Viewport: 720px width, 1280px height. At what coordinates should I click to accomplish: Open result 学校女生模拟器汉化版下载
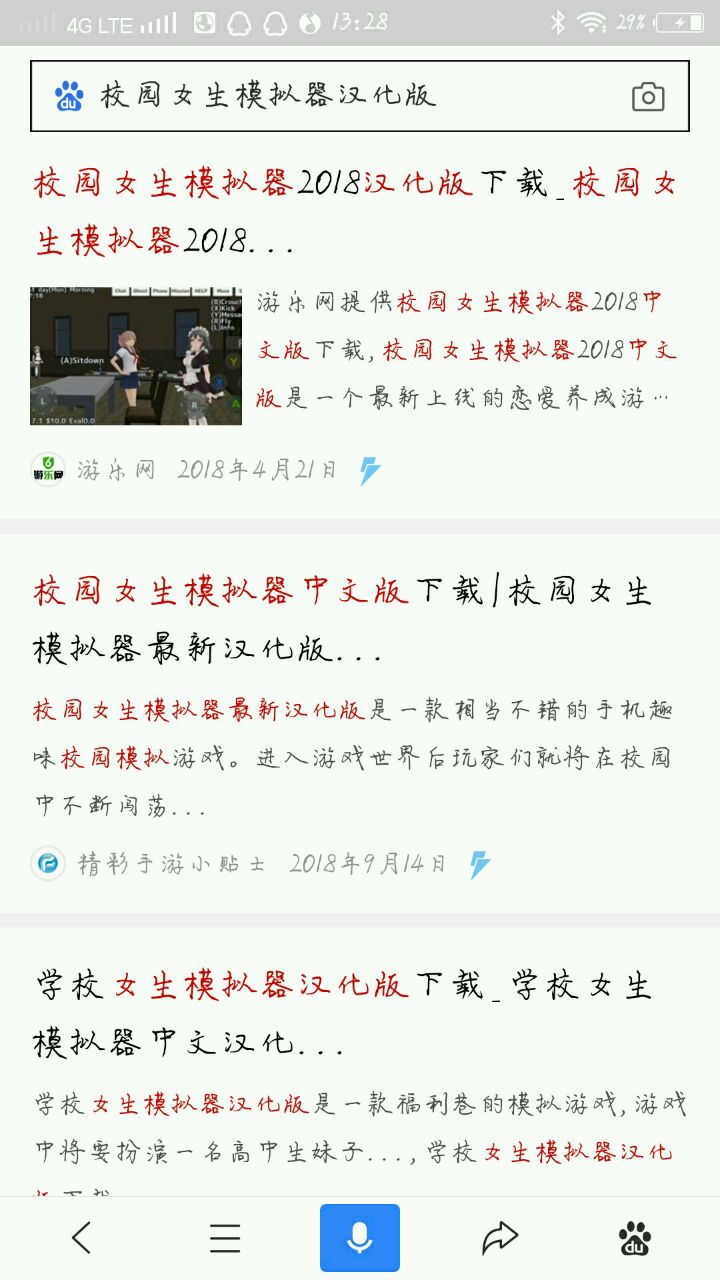coord(342,1015)
